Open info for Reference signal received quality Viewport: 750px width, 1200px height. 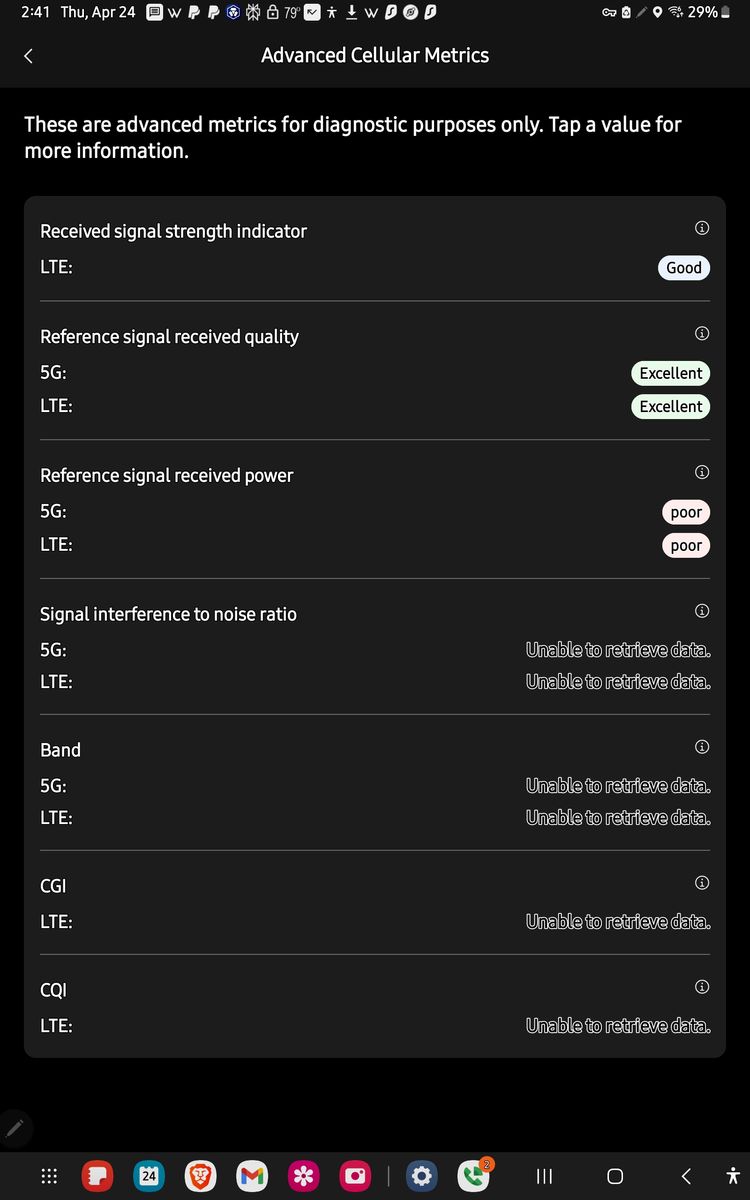pyautogui.click(x=702, y=333)
